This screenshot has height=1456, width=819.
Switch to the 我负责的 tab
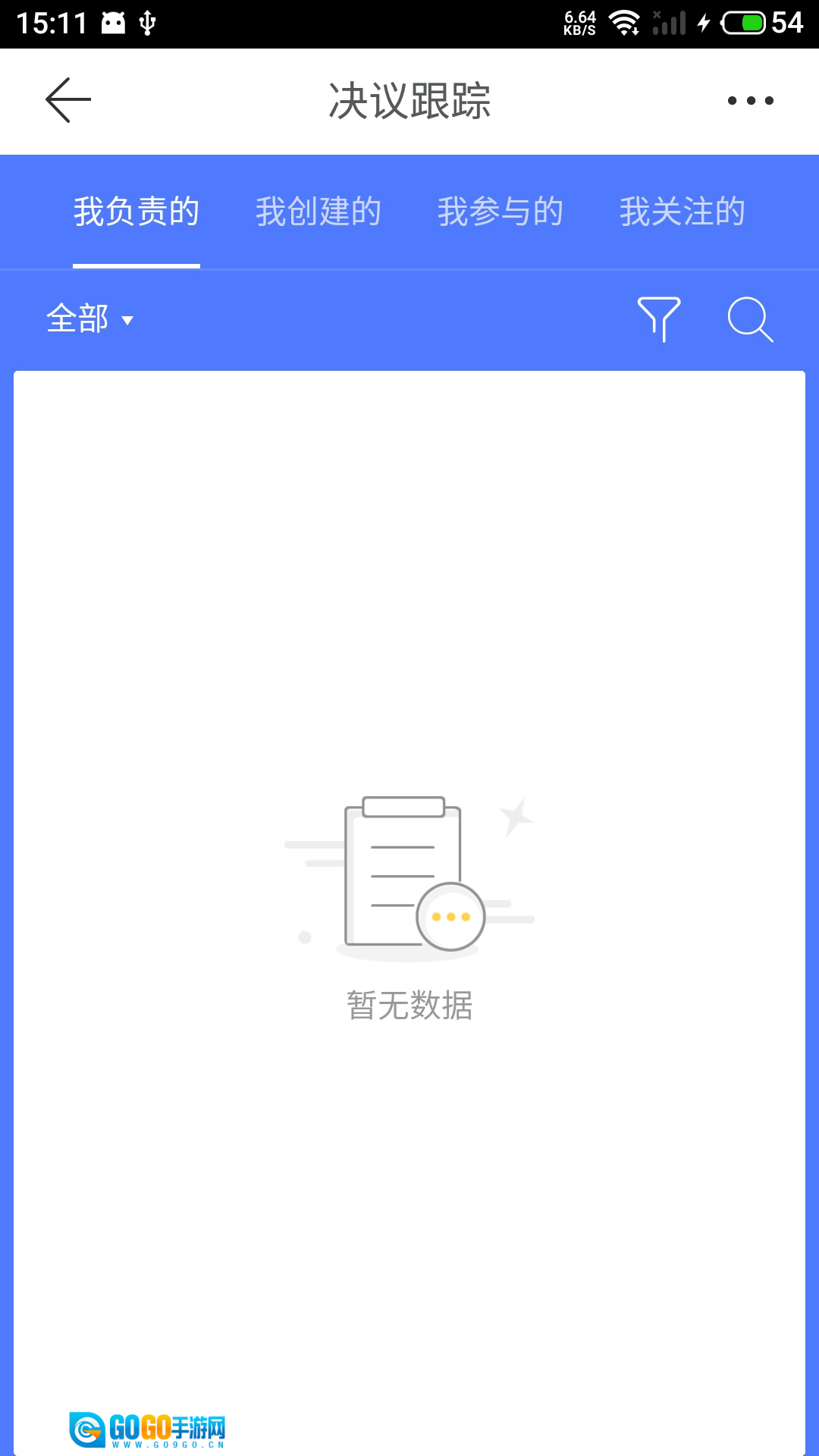[x=136, y=212]
